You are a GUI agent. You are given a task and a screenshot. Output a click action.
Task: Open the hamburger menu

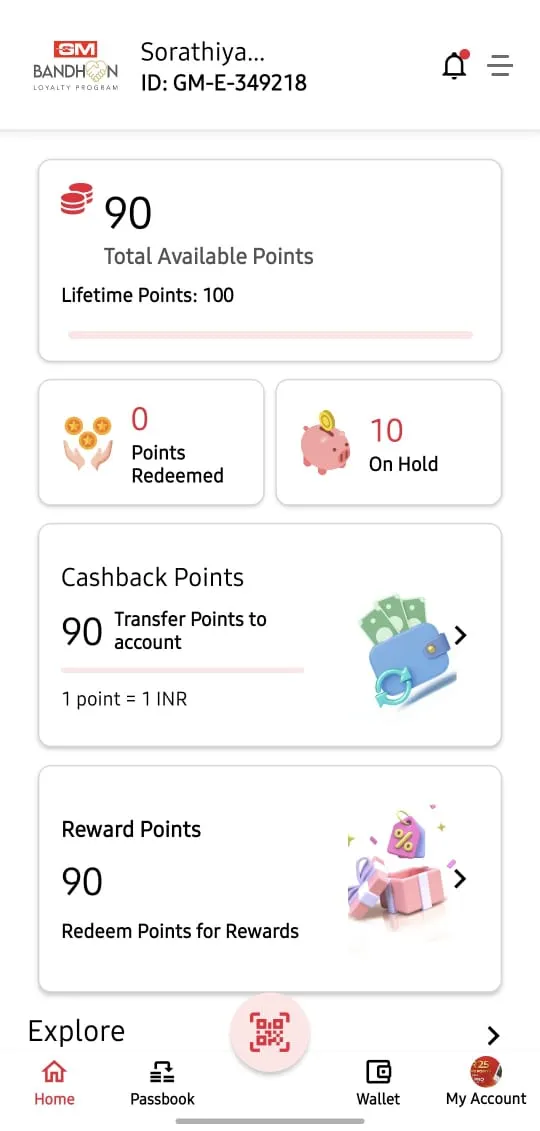[x=500, y=66]
